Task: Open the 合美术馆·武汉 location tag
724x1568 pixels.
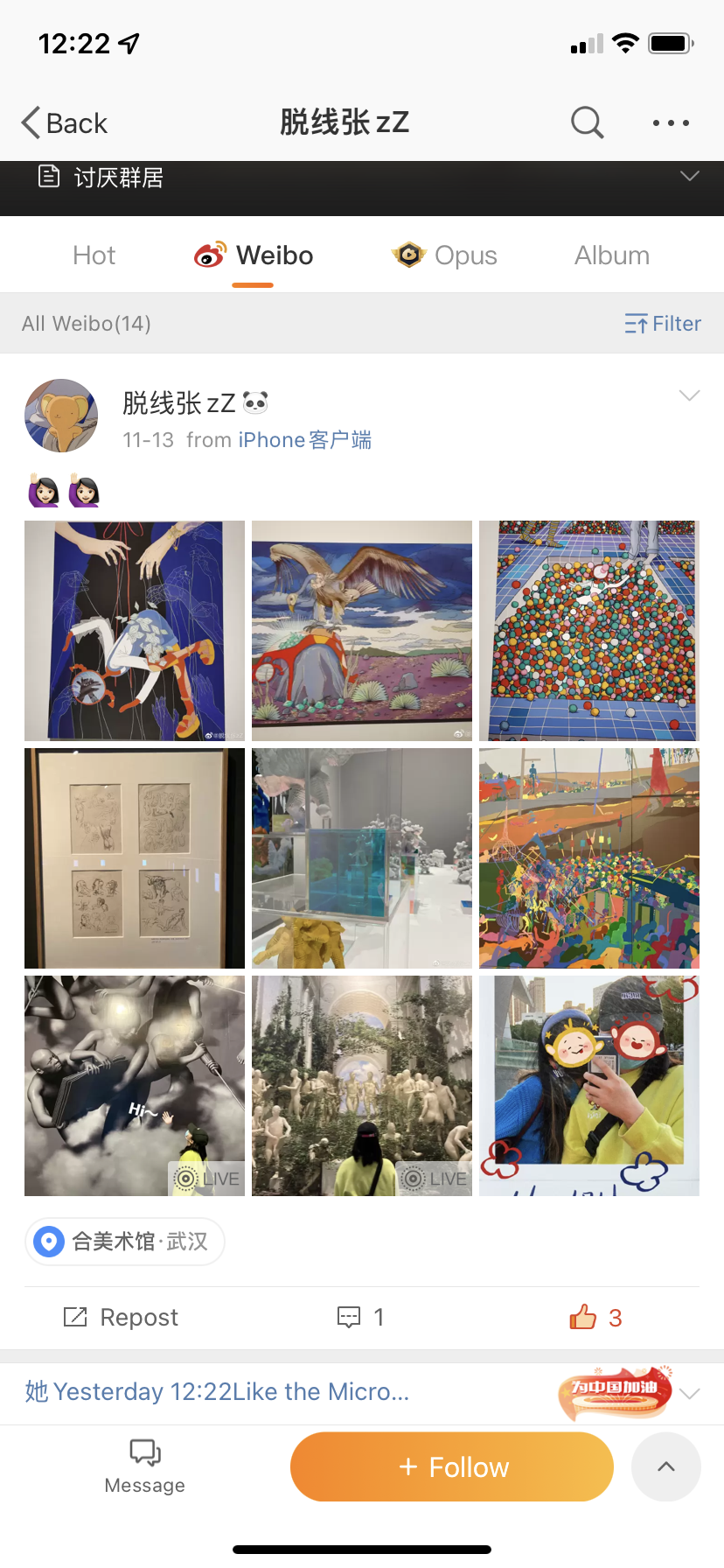Action: pos(125,1242)
